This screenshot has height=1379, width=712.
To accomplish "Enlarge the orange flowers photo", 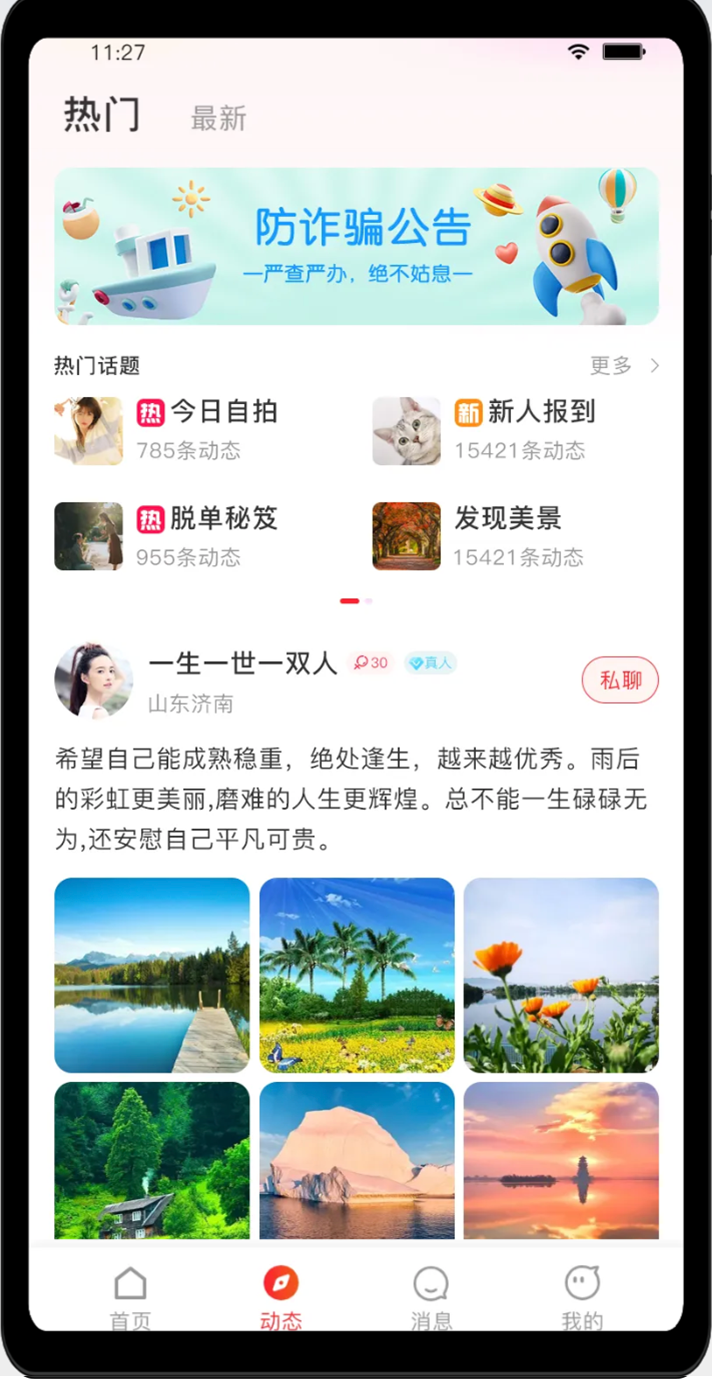I will 561,975.
